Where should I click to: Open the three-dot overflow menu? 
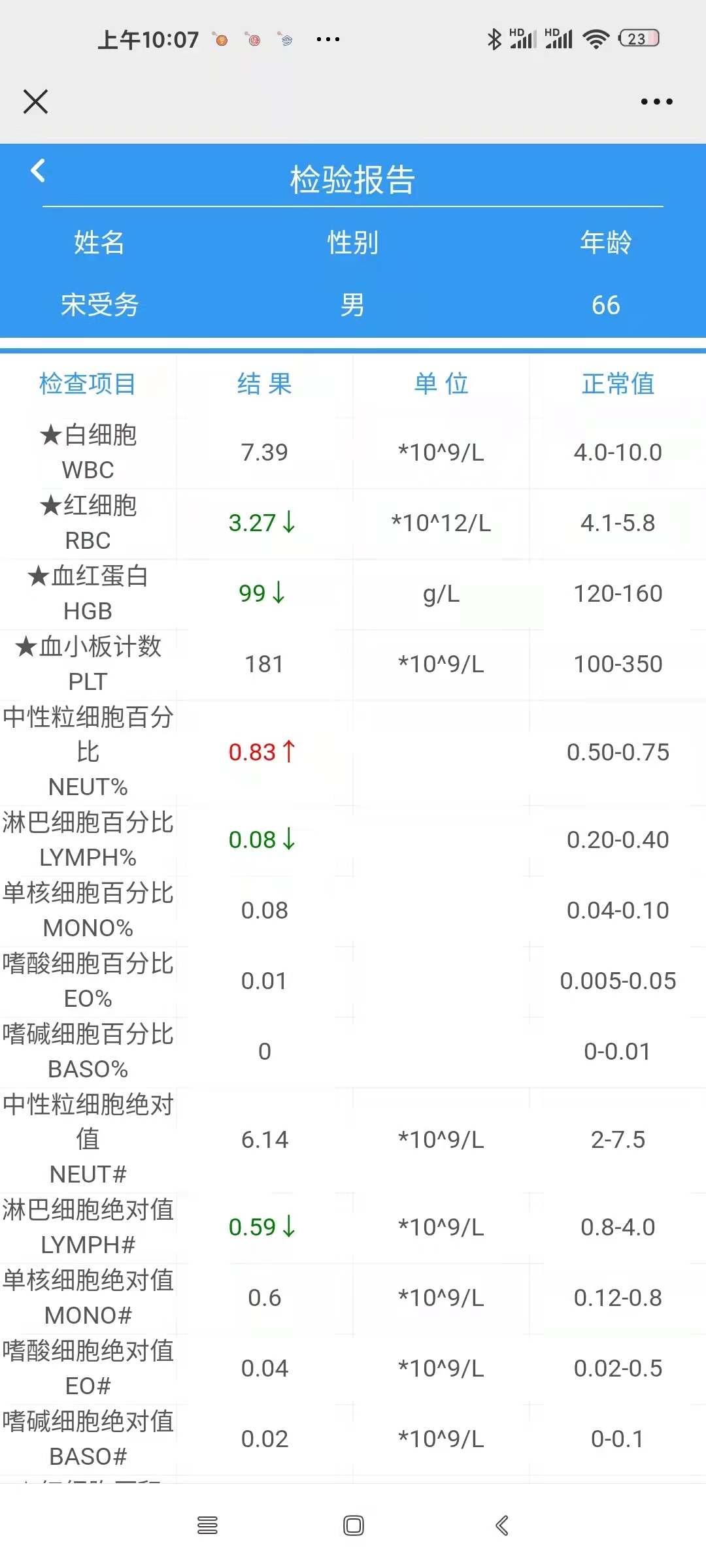[x=656, y=101]
